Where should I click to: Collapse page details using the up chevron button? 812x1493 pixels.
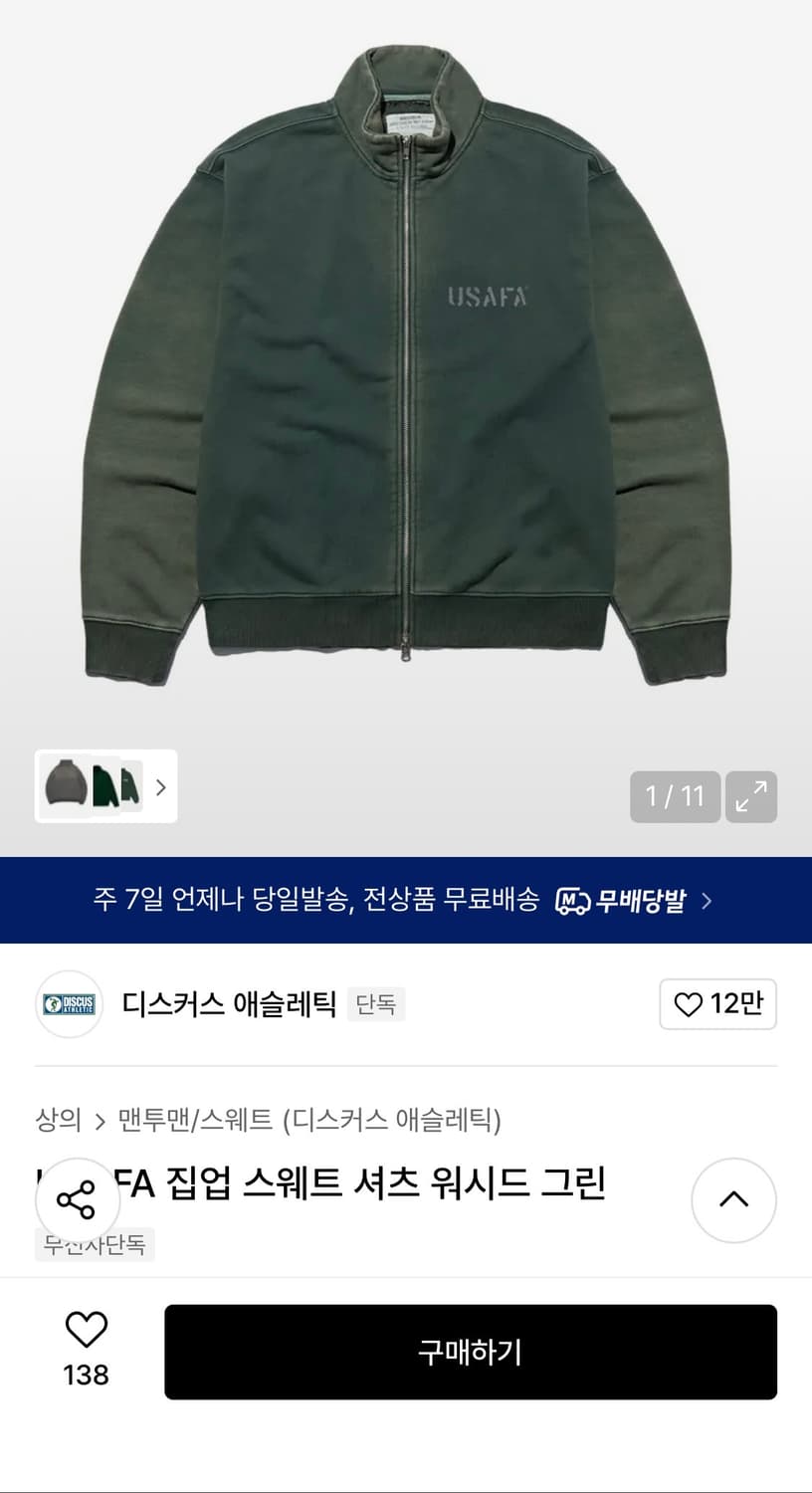(x=734, y=1200)
